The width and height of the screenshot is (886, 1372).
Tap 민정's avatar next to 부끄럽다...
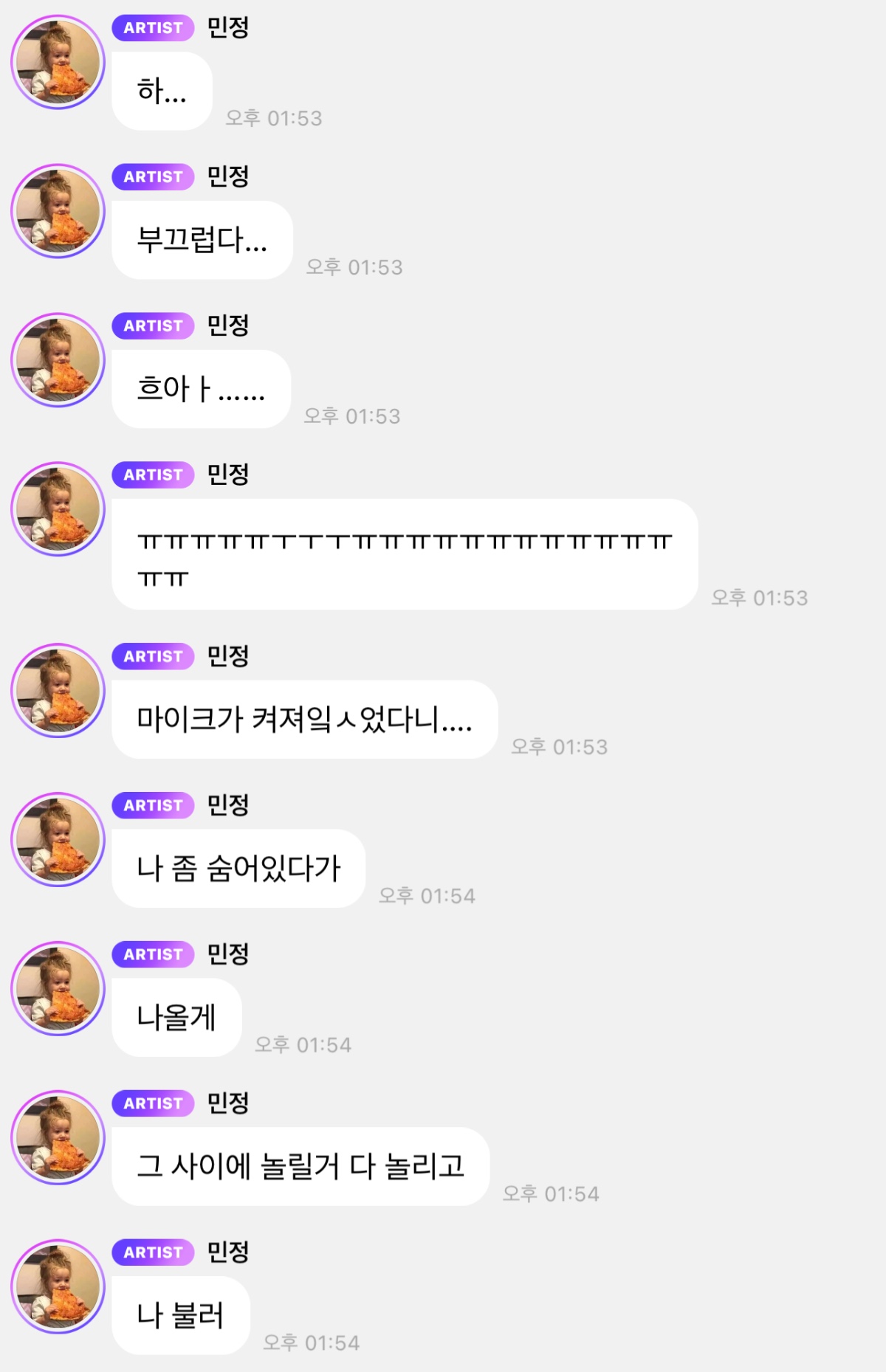click(58, 211)
